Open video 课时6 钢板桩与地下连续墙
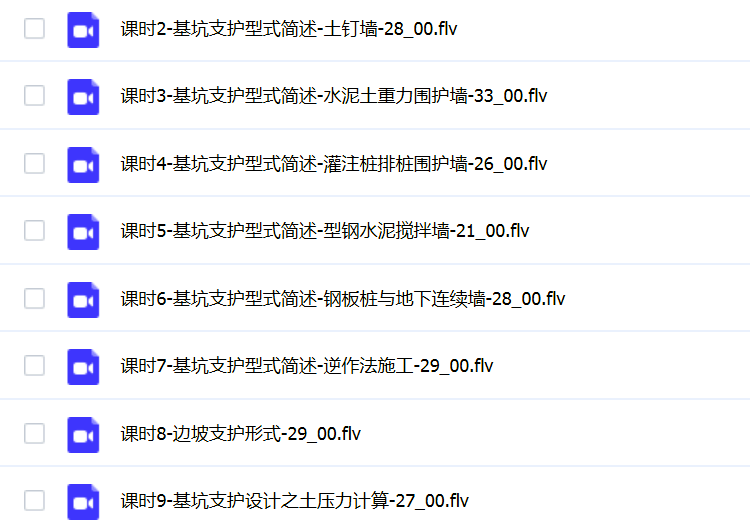 342,298
